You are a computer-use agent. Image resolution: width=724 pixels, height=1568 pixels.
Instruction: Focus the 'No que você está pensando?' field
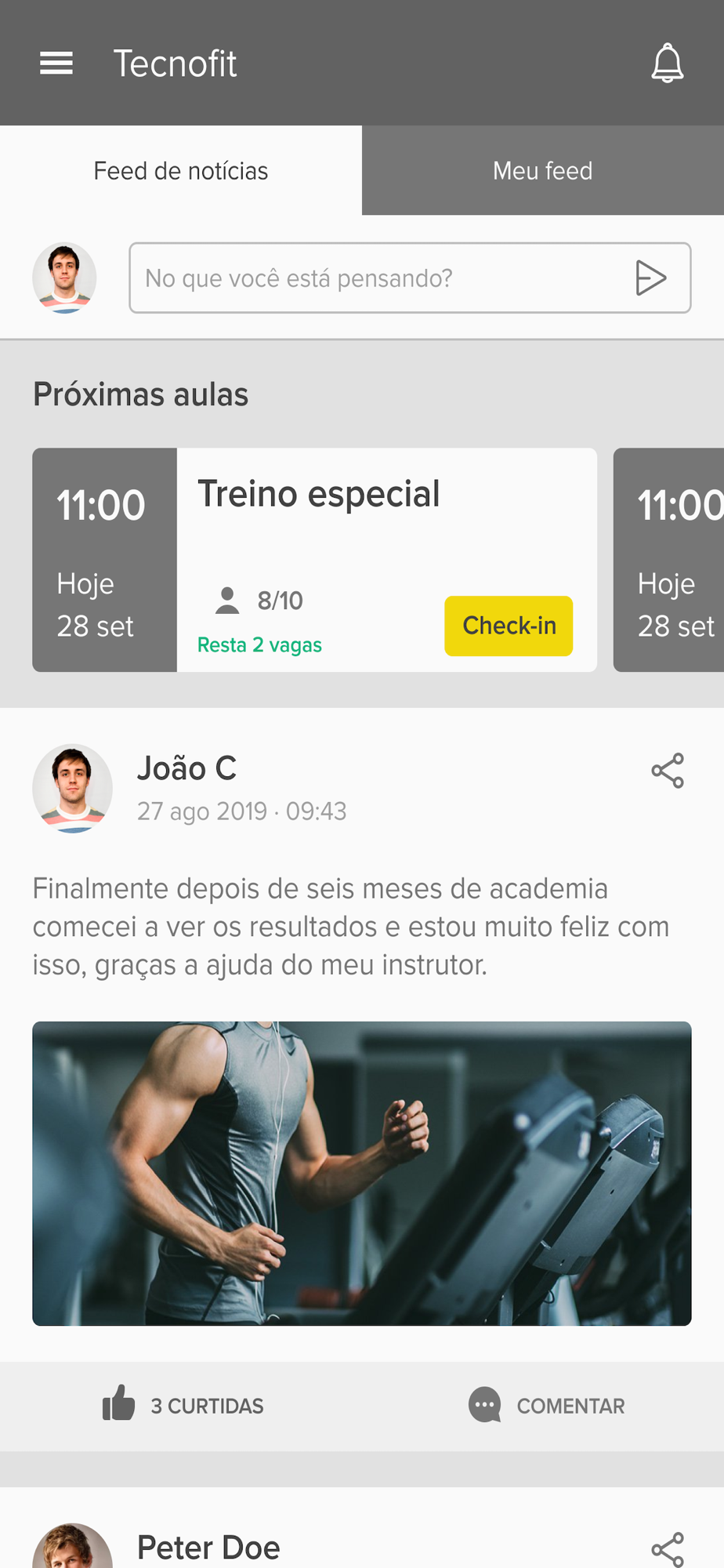(x=376, y=278)
